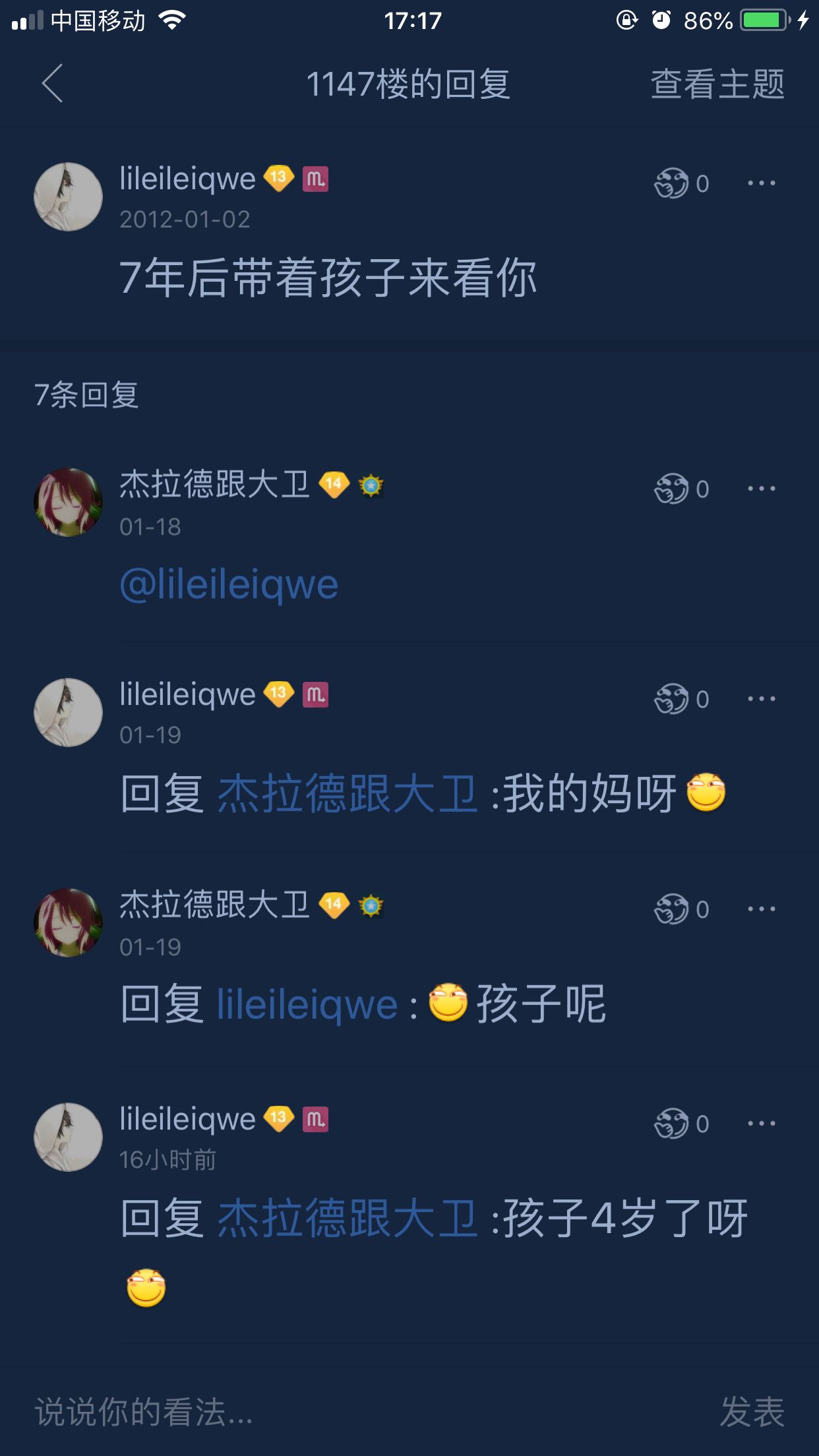This screenshot has height=1456, width=819.
Task: Open more options on the 01-18 reply
Action: (x=761, y=489)
